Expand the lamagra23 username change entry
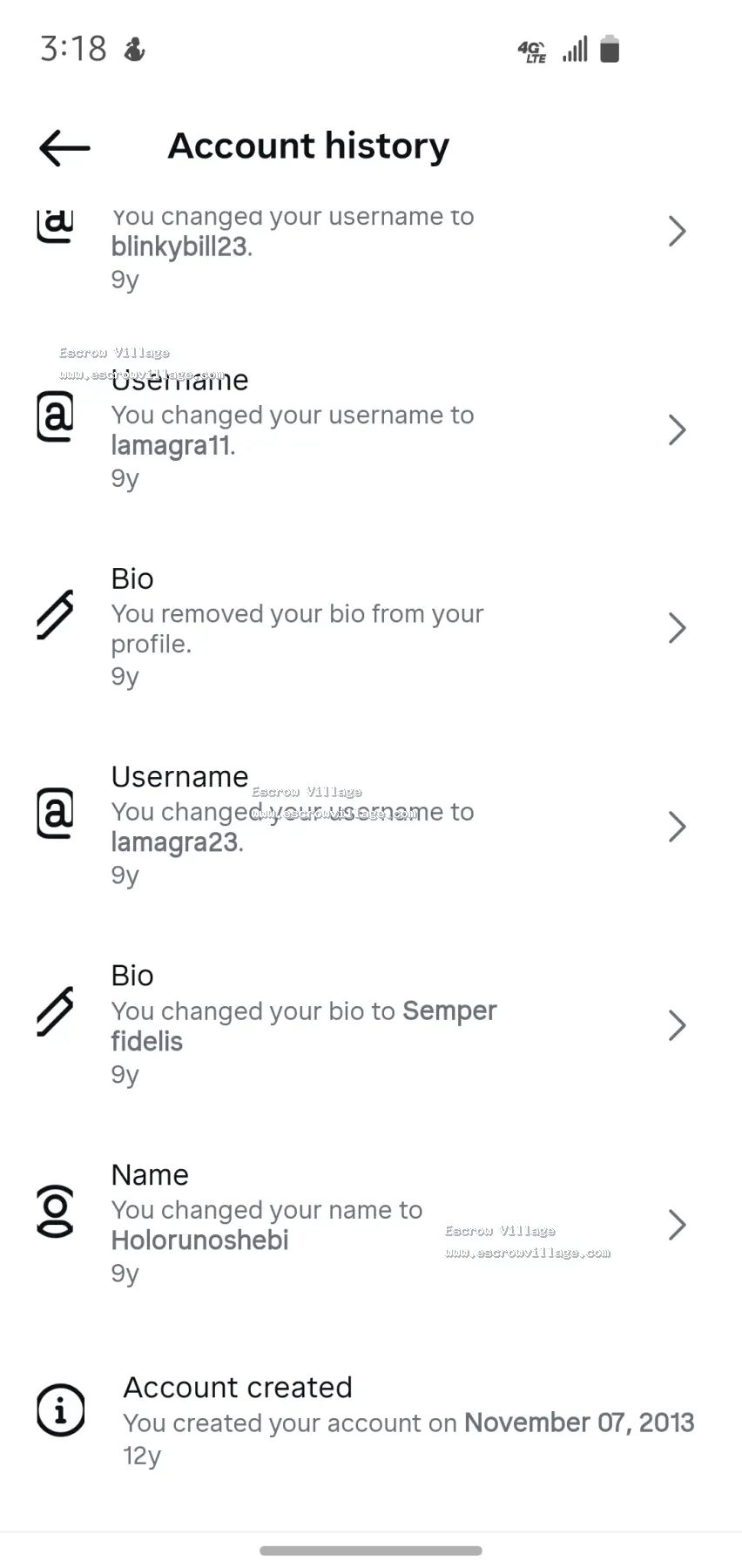This screenshot has width=742, height=1568. (x=678, y=826)
